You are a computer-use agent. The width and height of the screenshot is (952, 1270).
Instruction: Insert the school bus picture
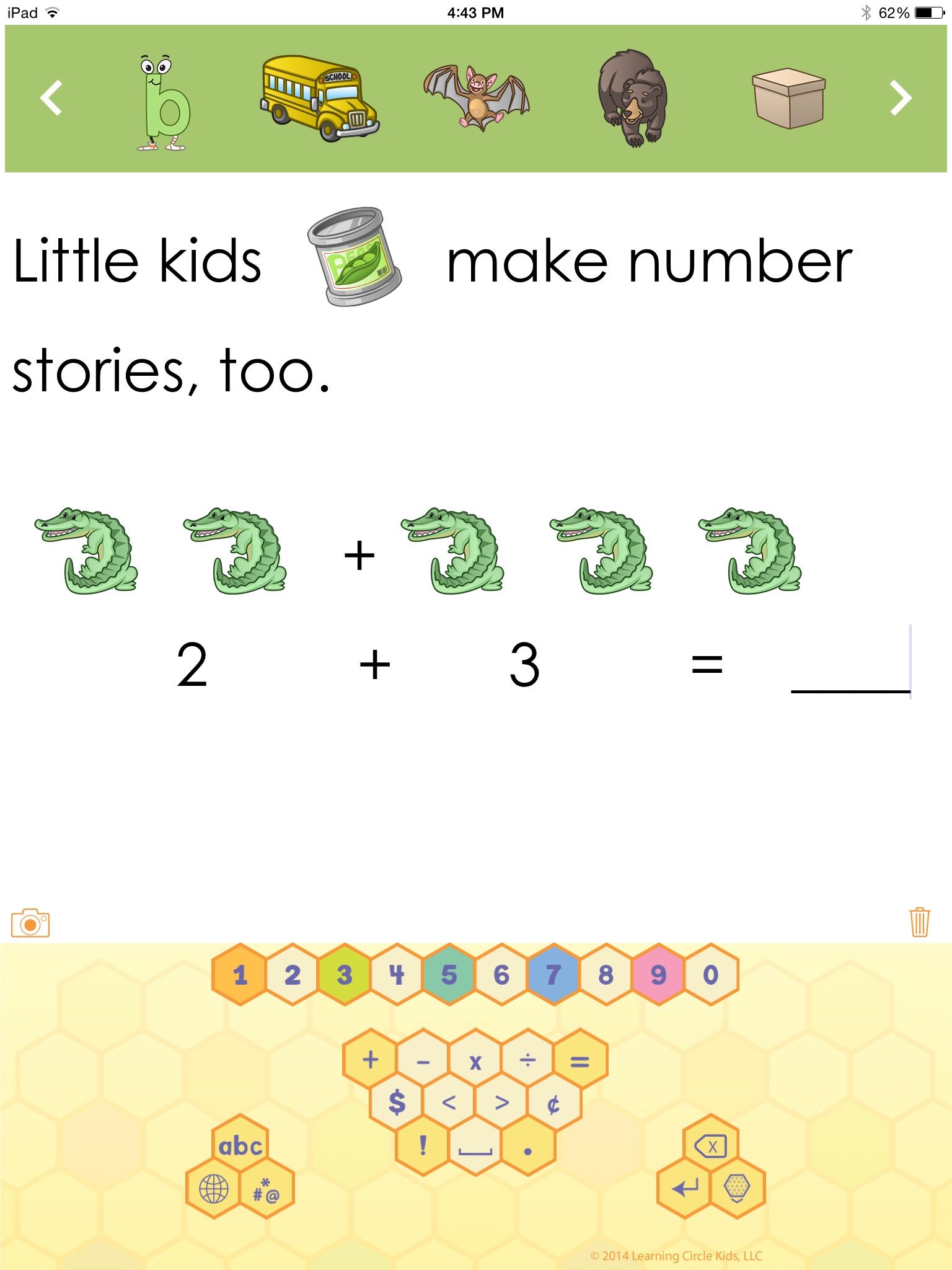[x=319, y=98]
